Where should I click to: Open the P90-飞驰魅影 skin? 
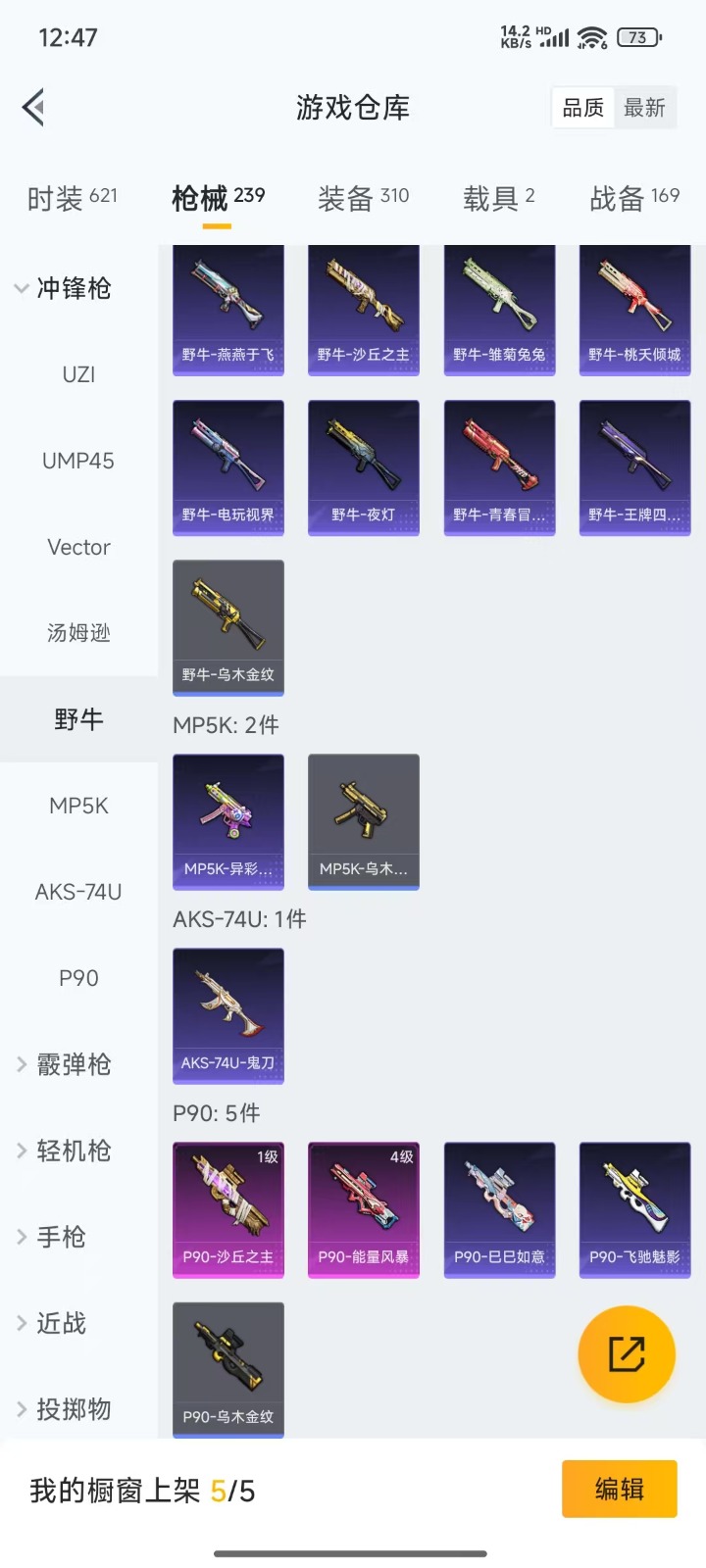[634, 1209]
